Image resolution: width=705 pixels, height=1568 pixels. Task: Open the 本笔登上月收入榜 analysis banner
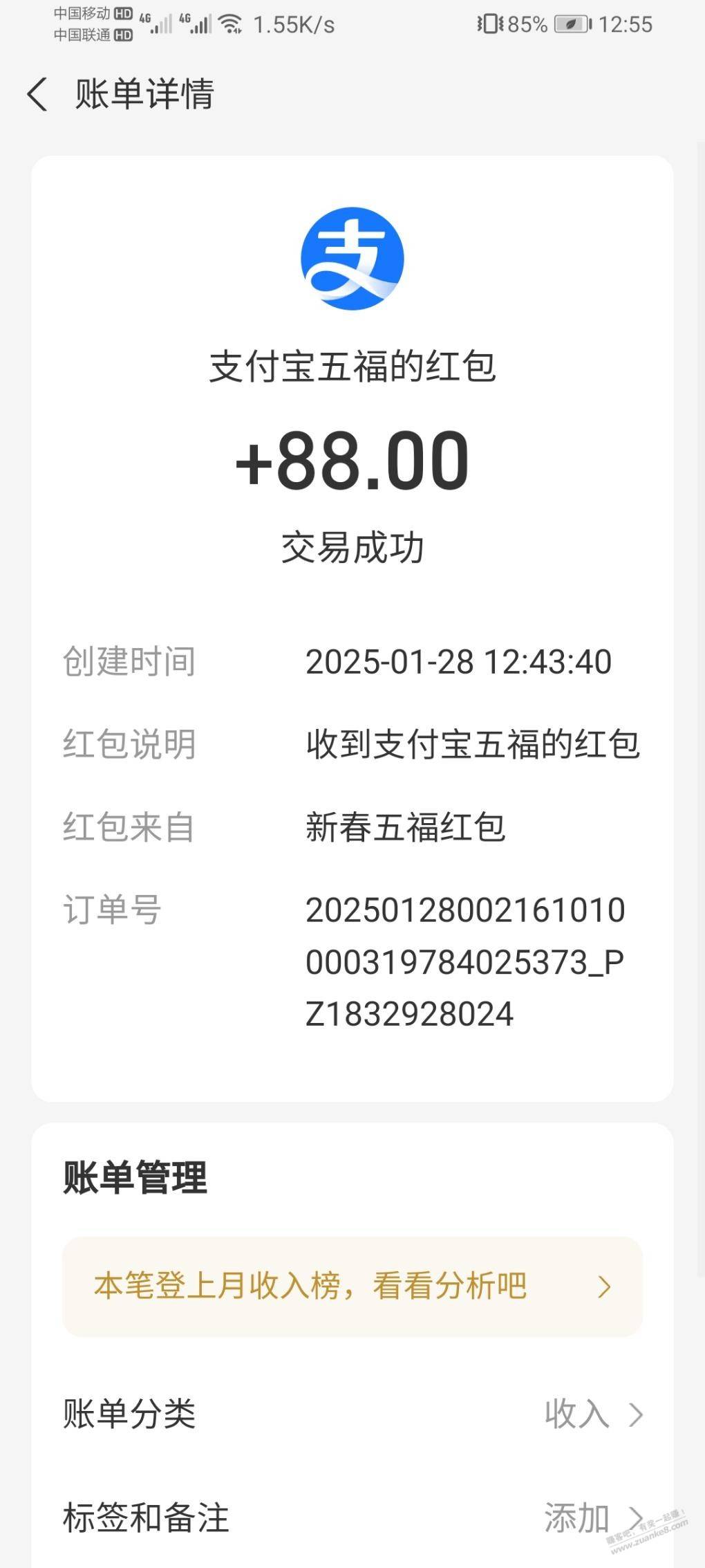tap(352, 1286)
